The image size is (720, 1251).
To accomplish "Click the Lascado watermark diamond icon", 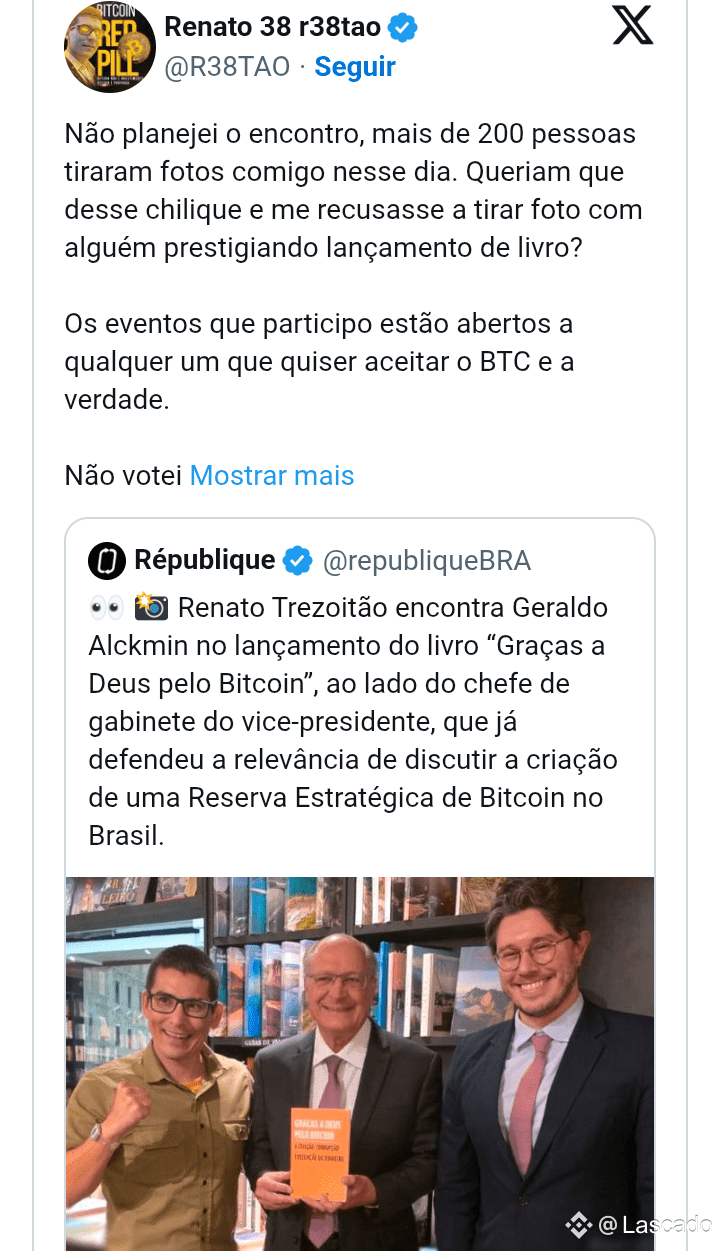I will 579,1222.
